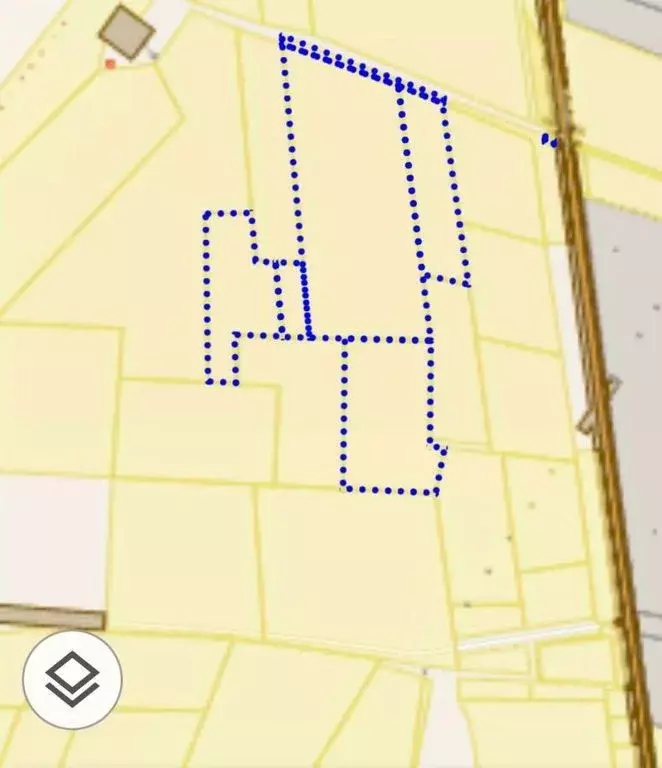Open the map layers button
This screenshot has height=768, width=662.
point(72,680)
